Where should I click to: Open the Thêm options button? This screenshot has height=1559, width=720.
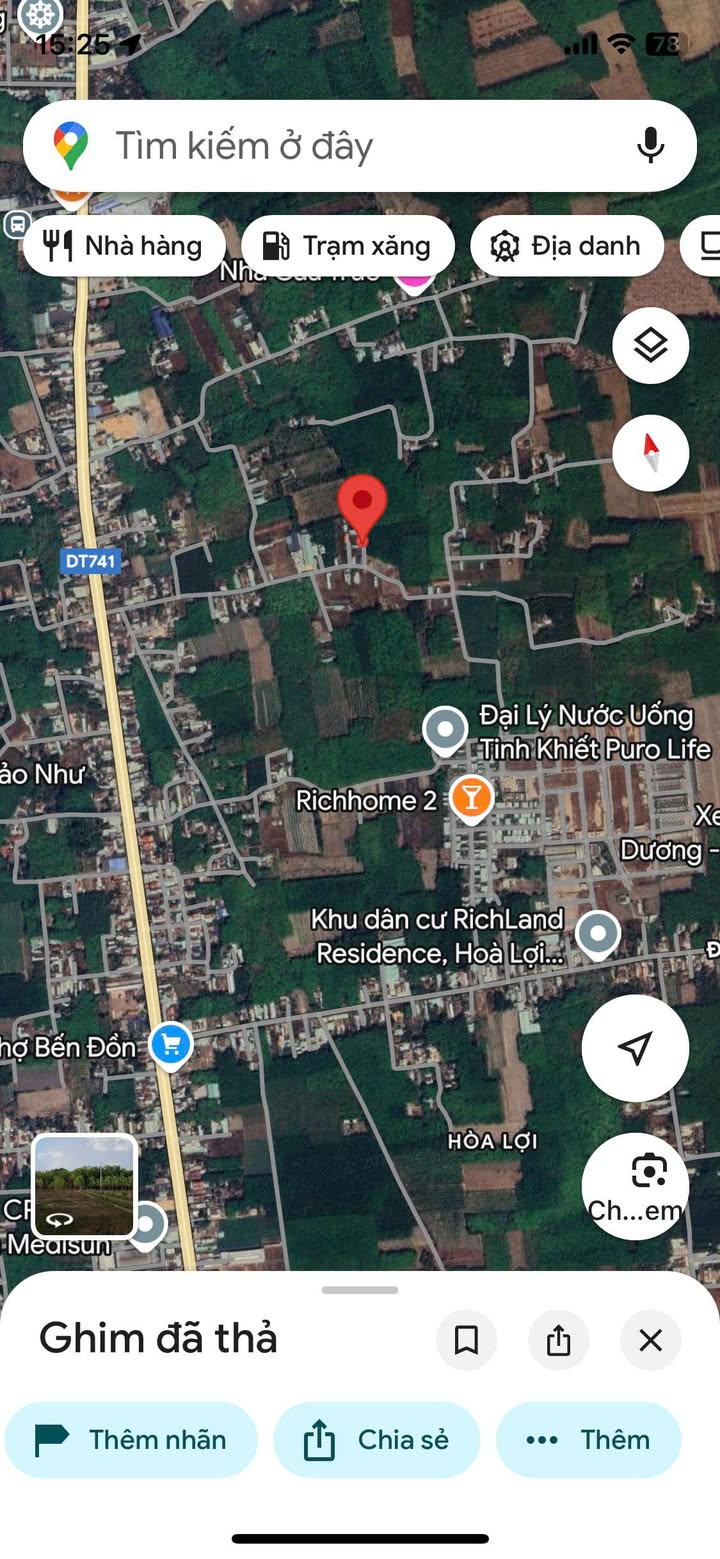(x=588, y=1440)
